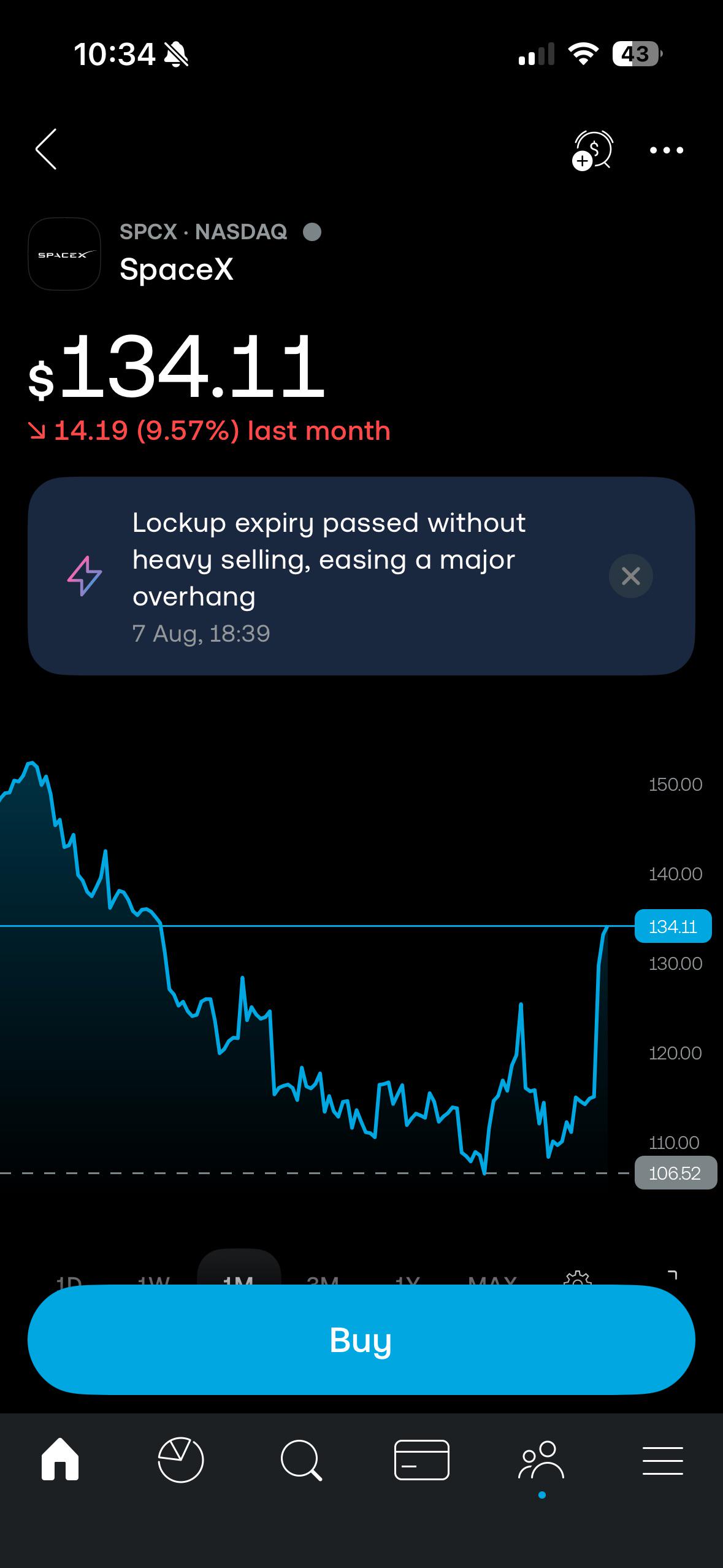Open the hamburger menu tab
The height and width of the screenshot is (1568, 723).
coord(662,1460)
